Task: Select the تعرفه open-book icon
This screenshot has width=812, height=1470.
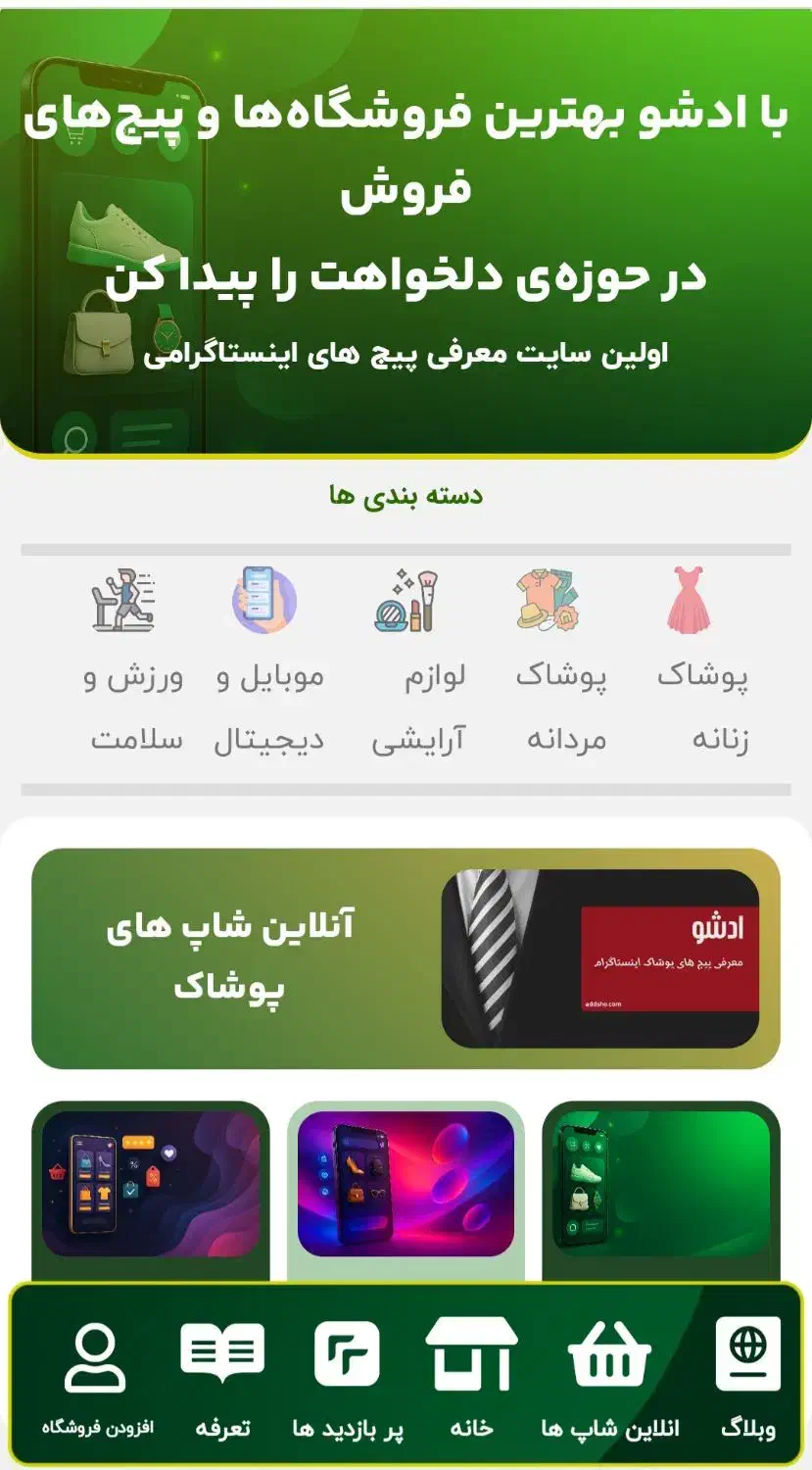Action: (220, 1350)
